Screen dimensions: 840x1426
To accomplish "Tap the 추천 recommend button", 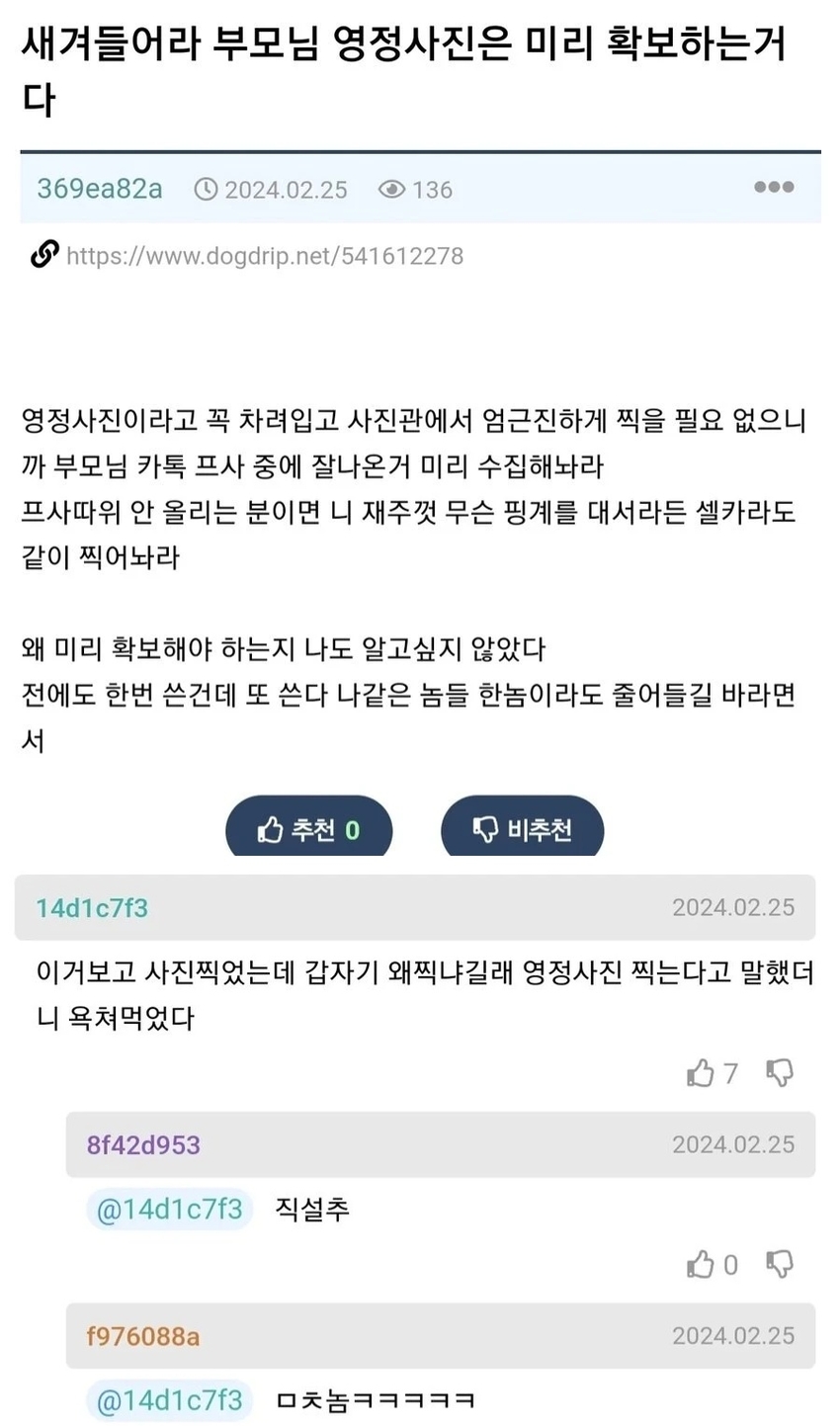I will point(309,829).
